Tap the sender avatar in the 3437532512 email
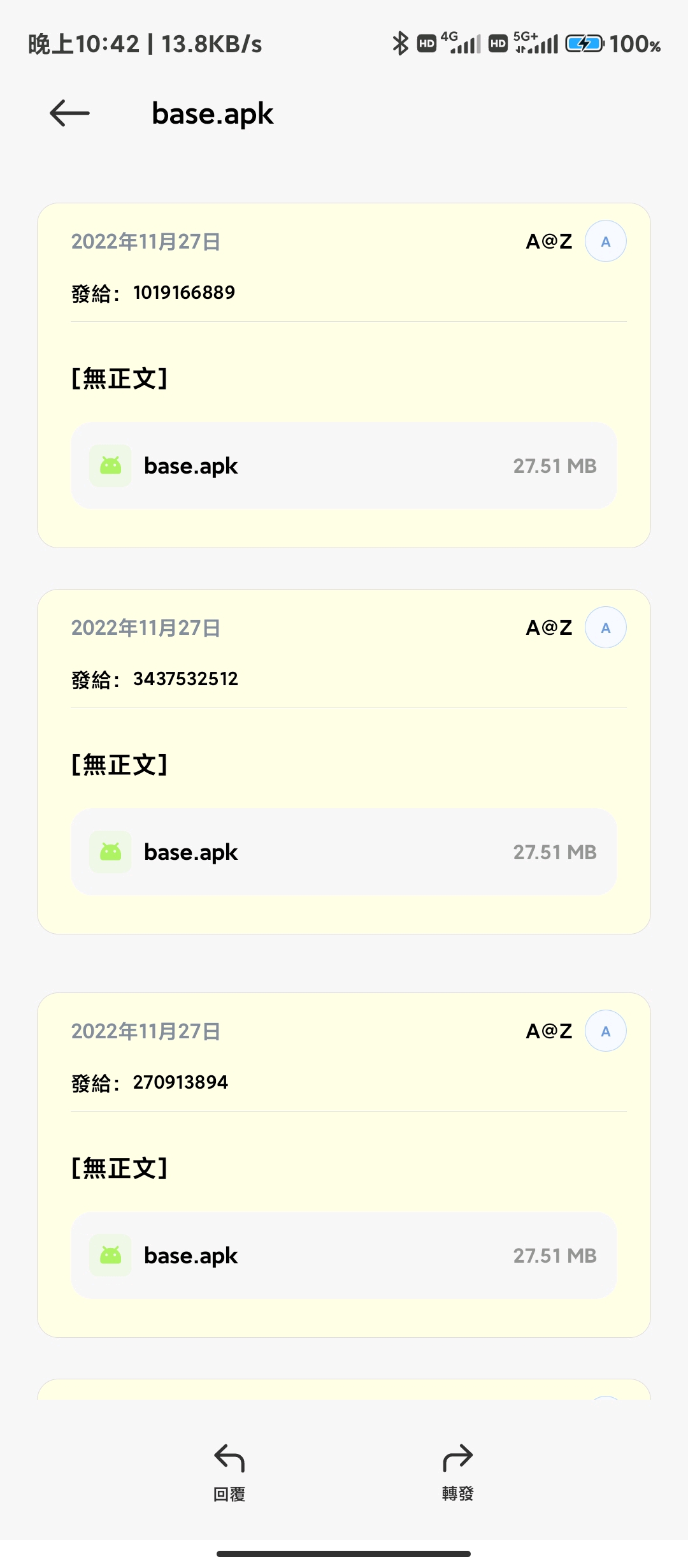This screenshot has height=1568, width=688. coord(606,628)
